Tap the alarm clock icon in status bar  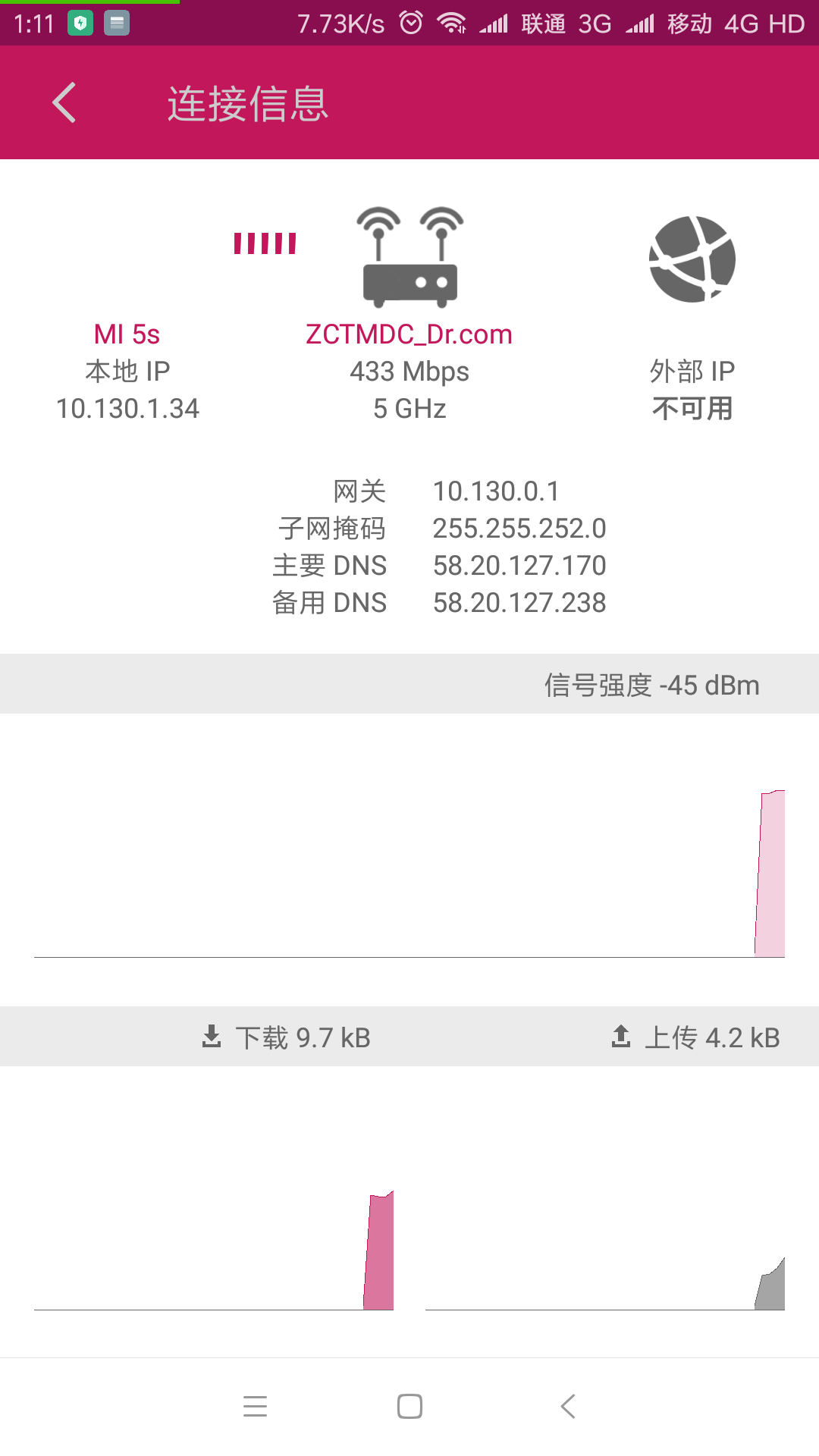point(410,23)
